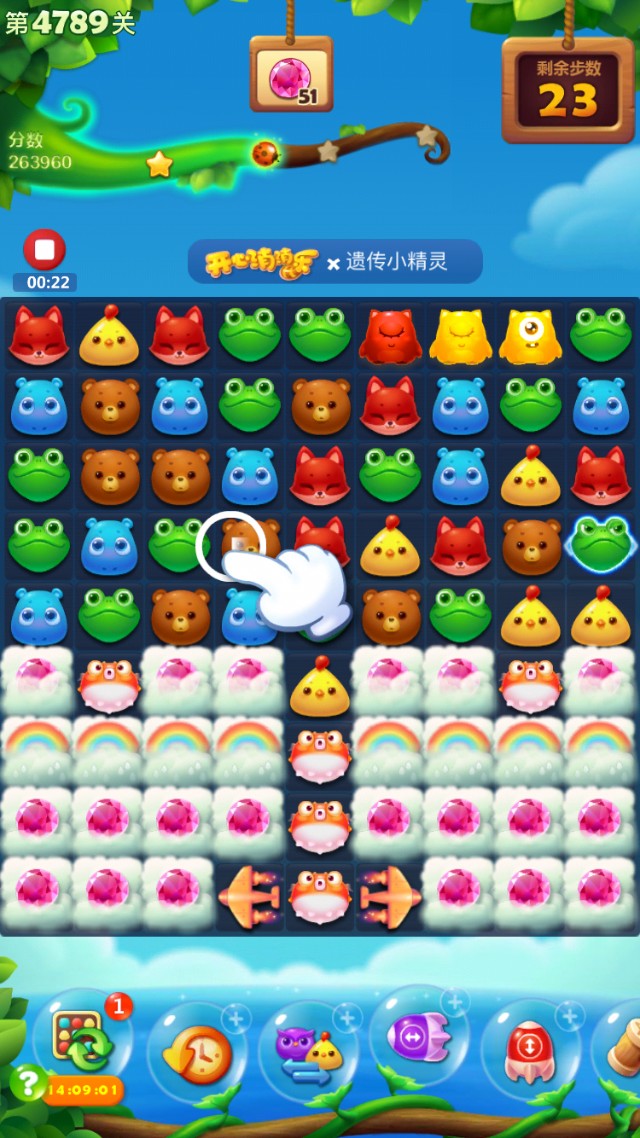640x1138 pixels.
Task: Tap the highlighted frog with blue outline
Action: pos(600,545)
